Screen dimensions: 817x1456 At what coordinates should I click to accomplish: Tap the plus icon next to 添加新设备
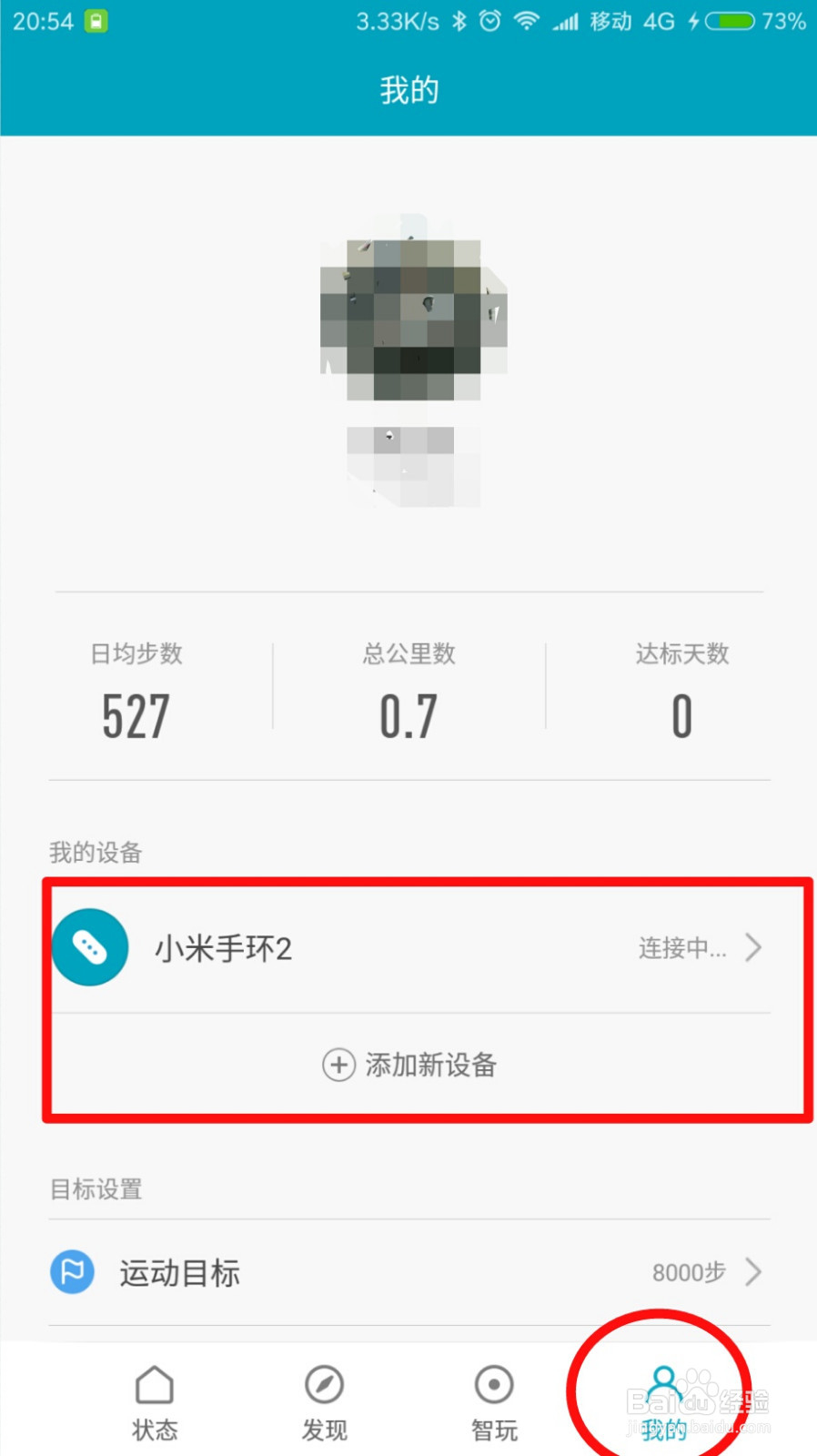click(x=338, y=1065)
